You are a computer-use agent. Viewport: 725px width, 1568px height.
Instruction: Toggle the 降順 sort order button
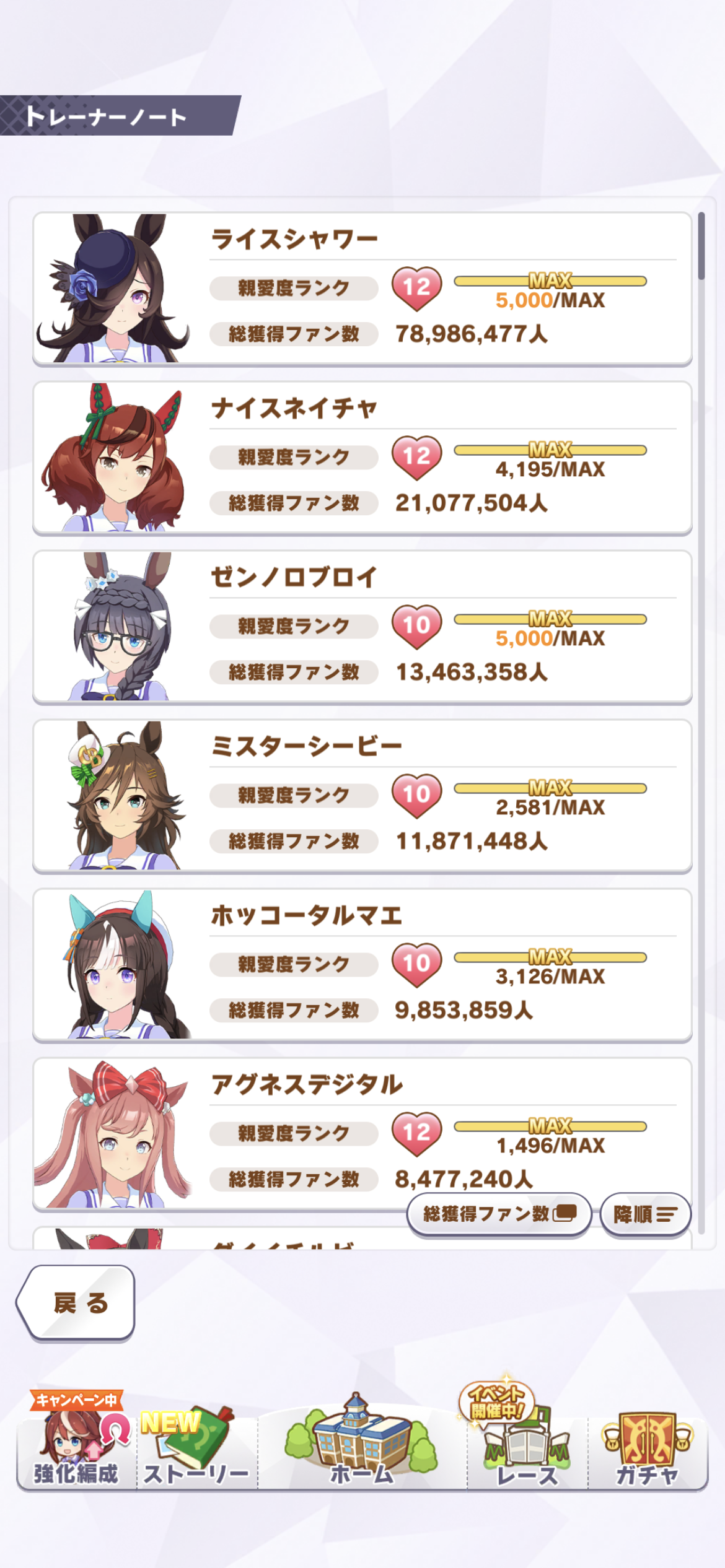645,1214
